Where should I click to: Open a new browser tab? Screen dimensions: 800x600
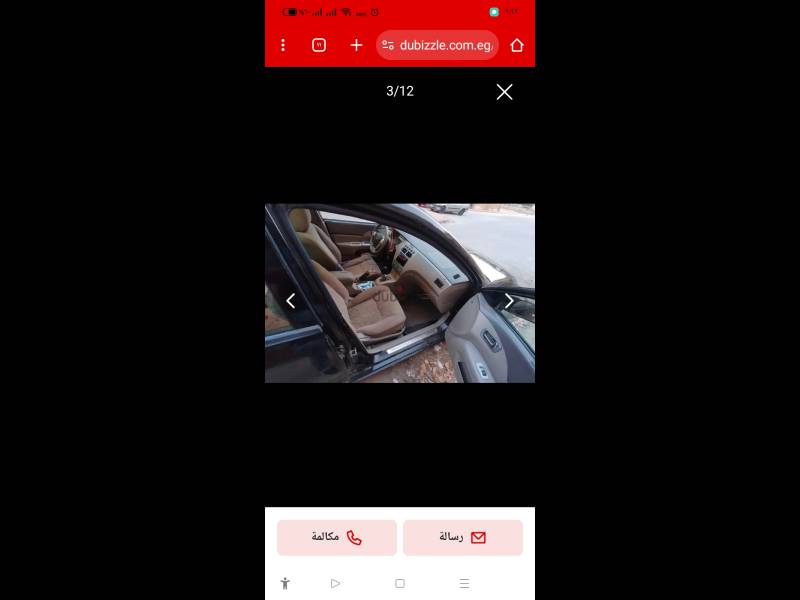(356, 45)
